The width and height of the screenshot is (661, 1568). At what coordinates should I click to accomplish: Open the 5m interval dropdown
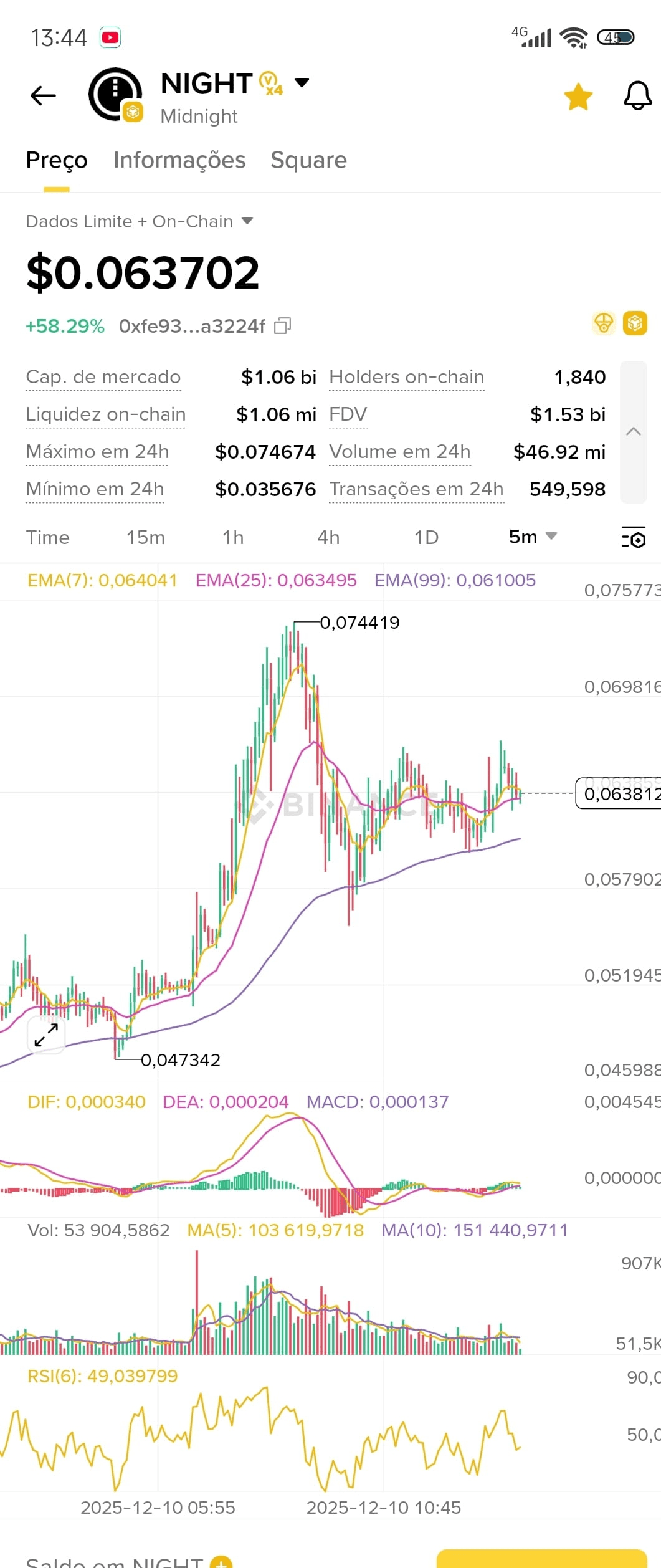point(533,537)
